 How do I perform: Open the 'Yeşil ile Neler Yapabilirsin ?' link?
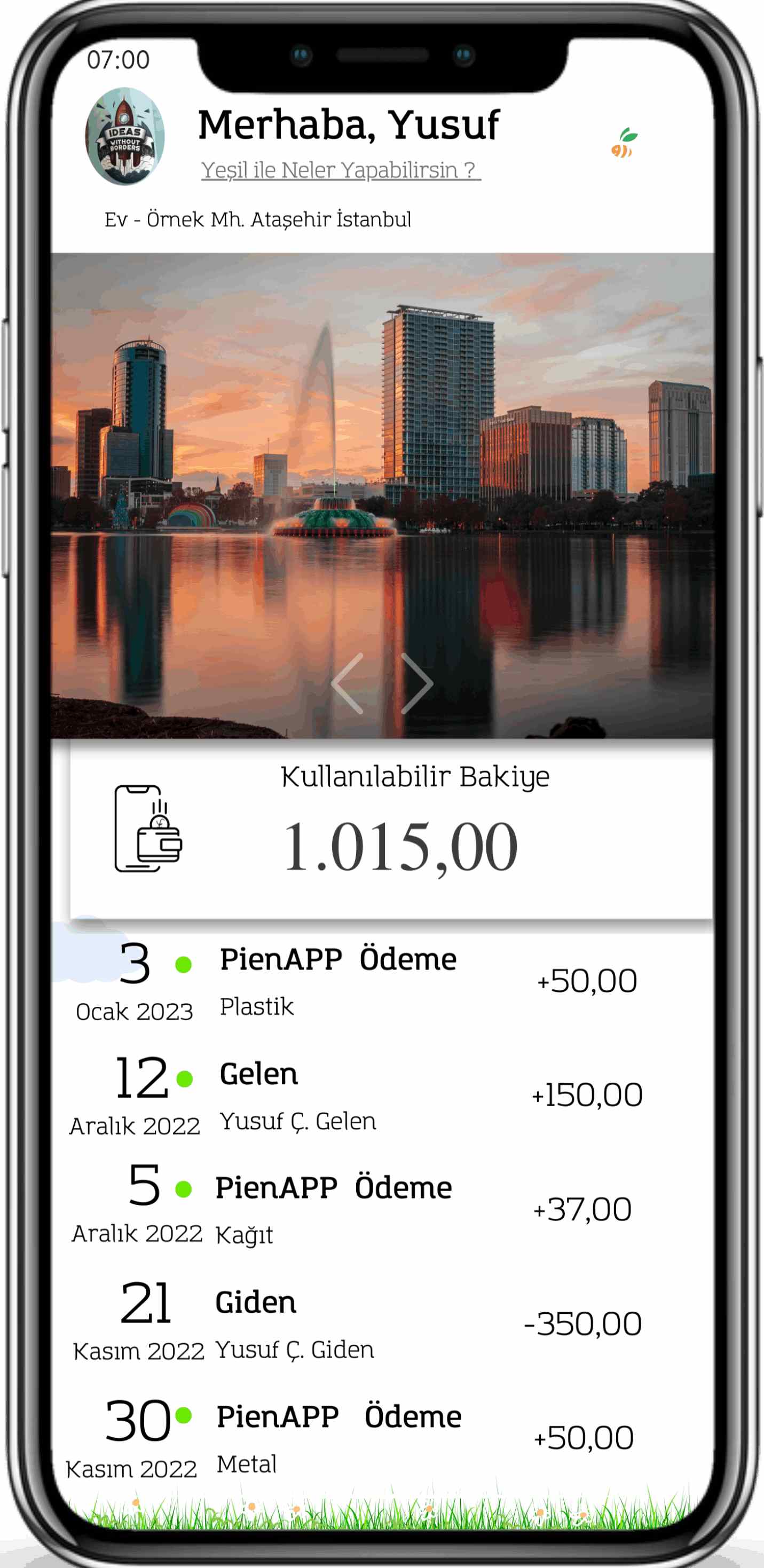[x=341, y=170]
